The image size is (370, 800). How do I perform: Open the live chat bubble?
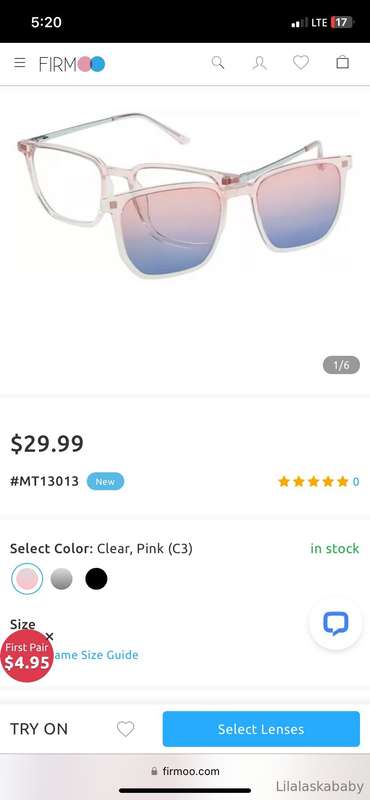coord(335,623)
